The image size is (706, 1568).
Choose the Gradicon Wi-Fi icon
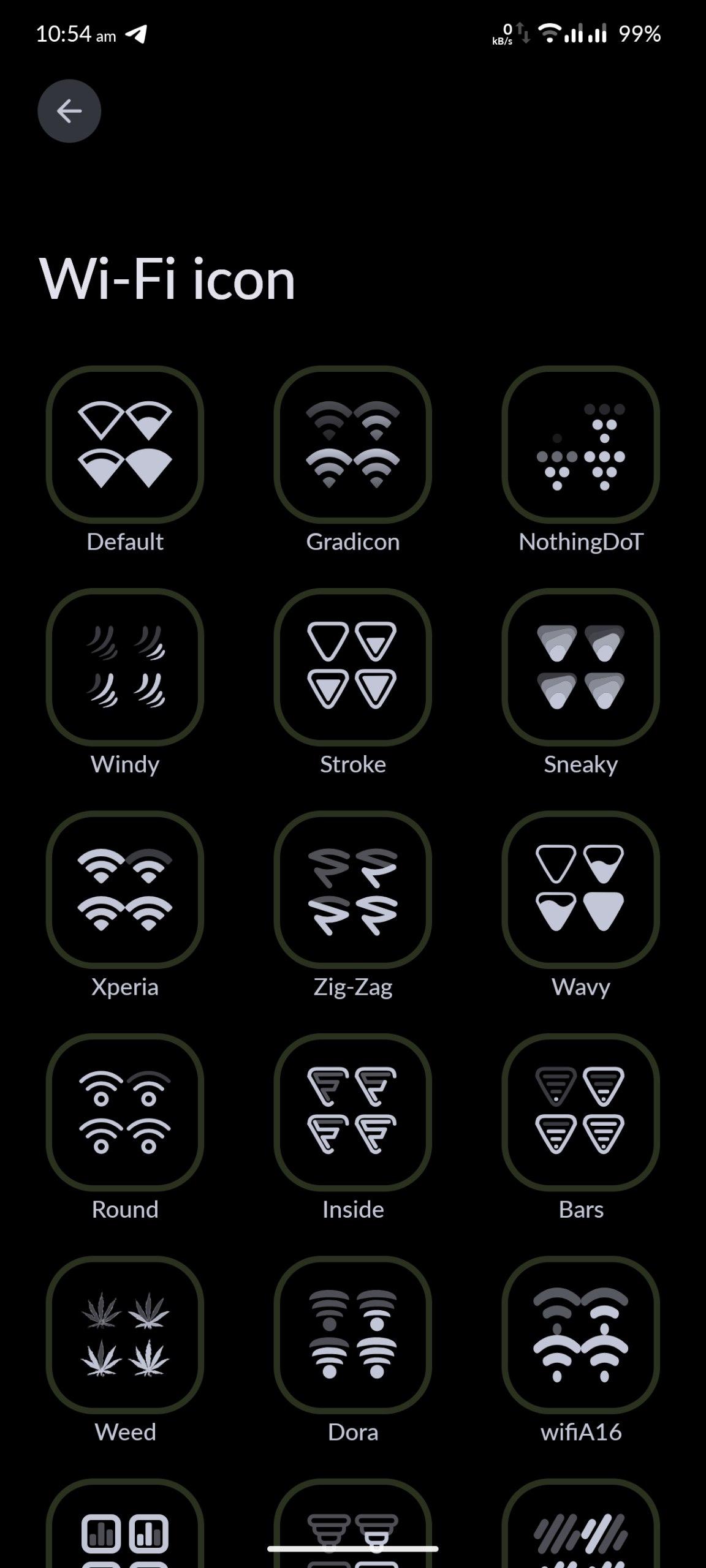353,445
